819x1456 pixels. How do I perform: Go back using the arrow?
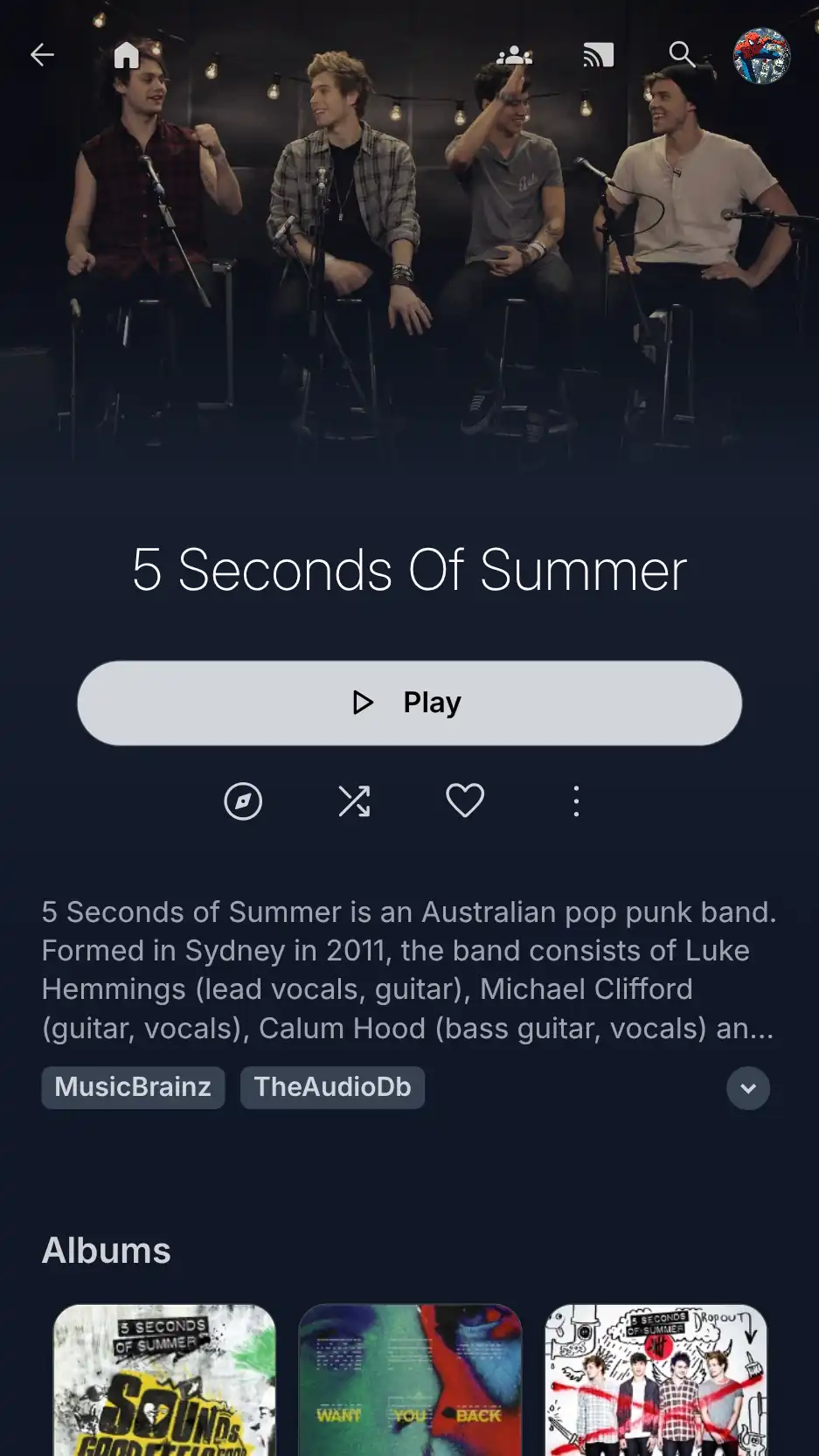point(42,55)
